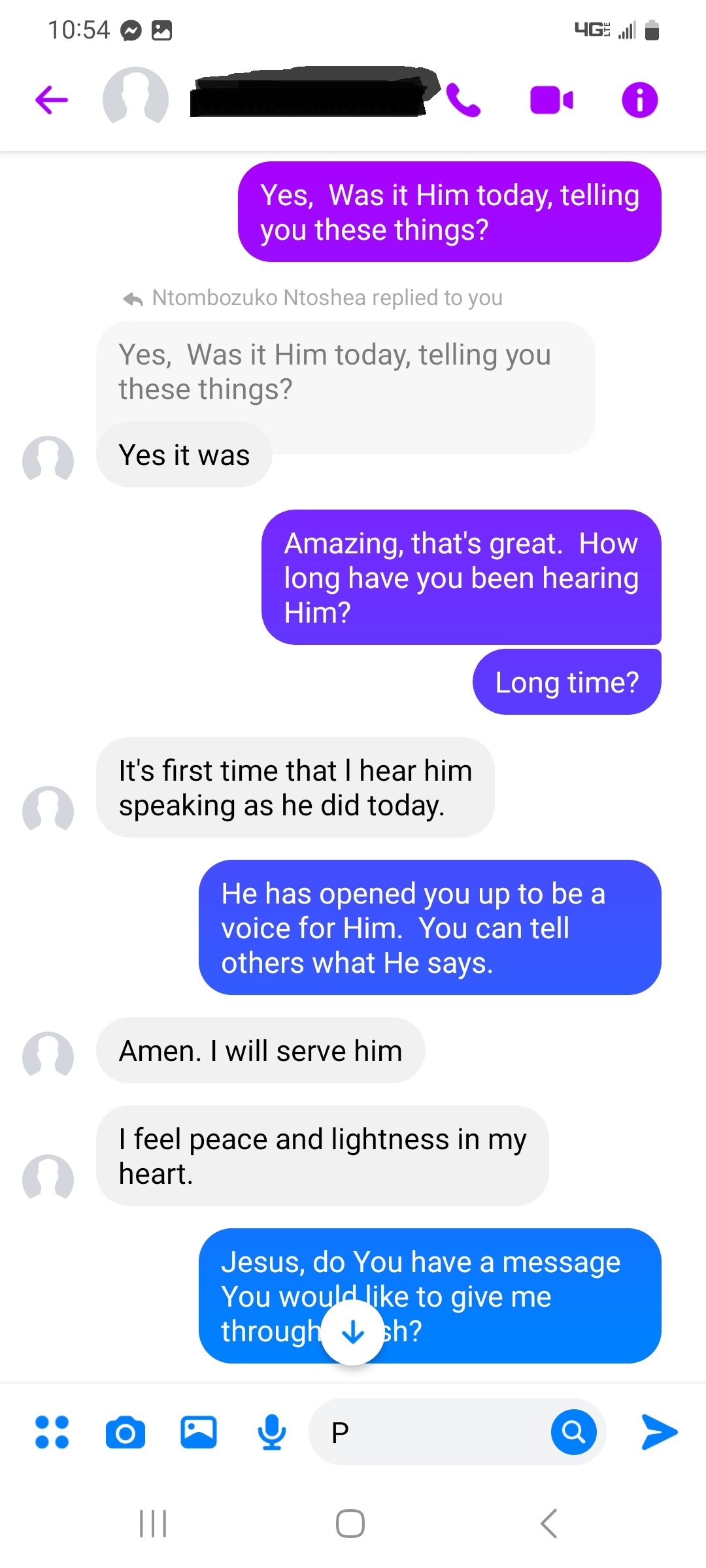Tap the Messenger icon in status bar
The image size is (706, 1568).
(x=129, y=29)
